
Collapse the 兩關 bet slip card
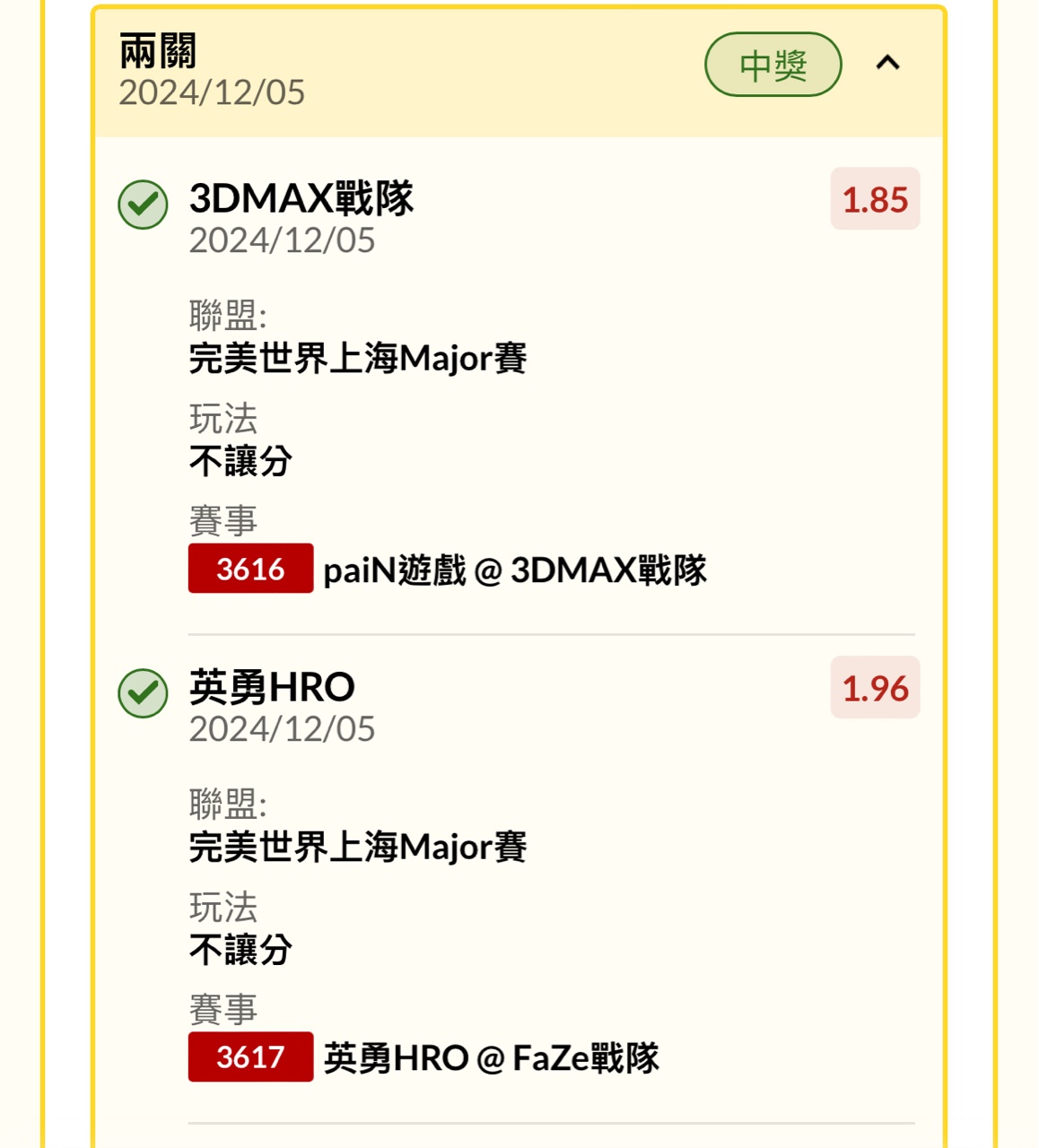tap(887, 63)
